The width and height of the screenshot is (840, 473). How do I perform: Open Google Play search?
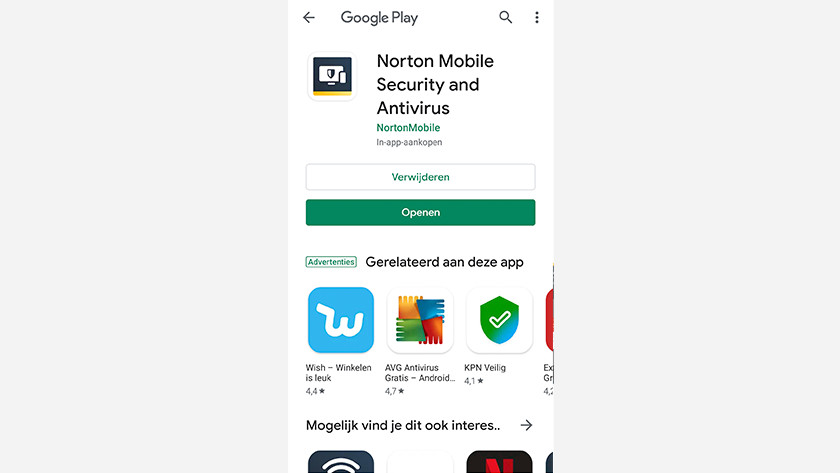[x=506, y=18]
